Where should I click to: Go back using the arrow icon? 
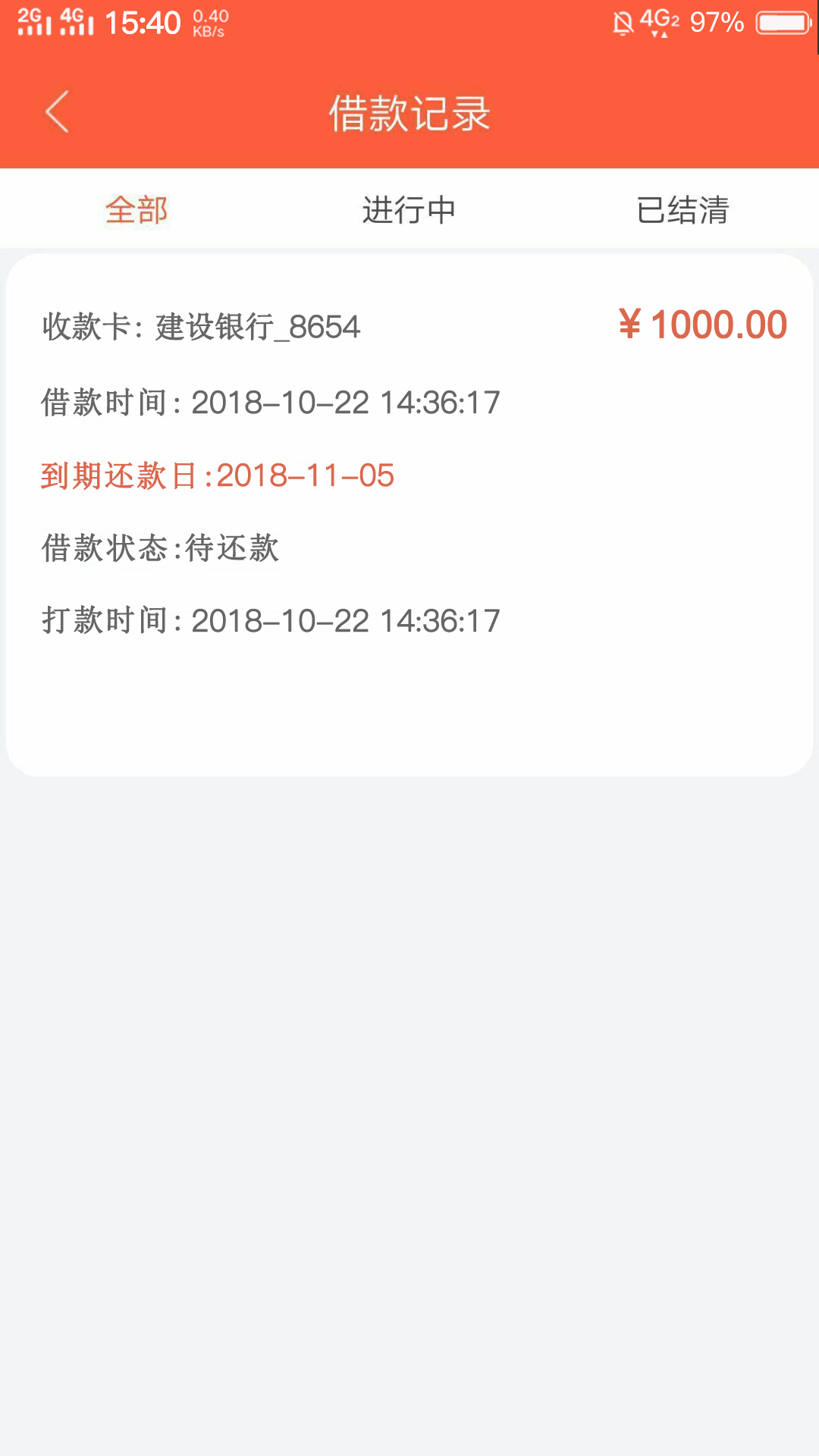(x=57, y=112)
